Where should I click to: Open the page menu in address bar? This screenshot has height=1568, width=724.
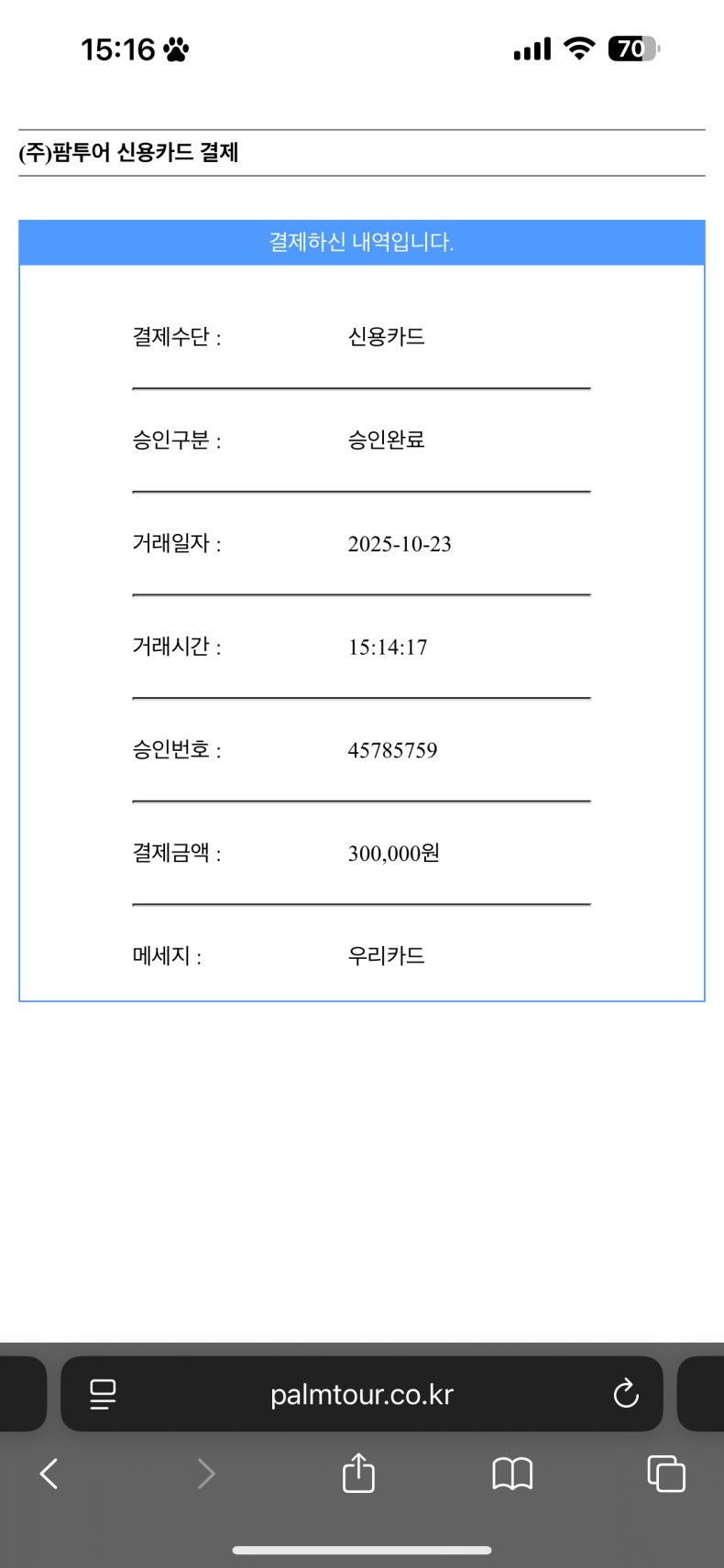[103, 1394]
